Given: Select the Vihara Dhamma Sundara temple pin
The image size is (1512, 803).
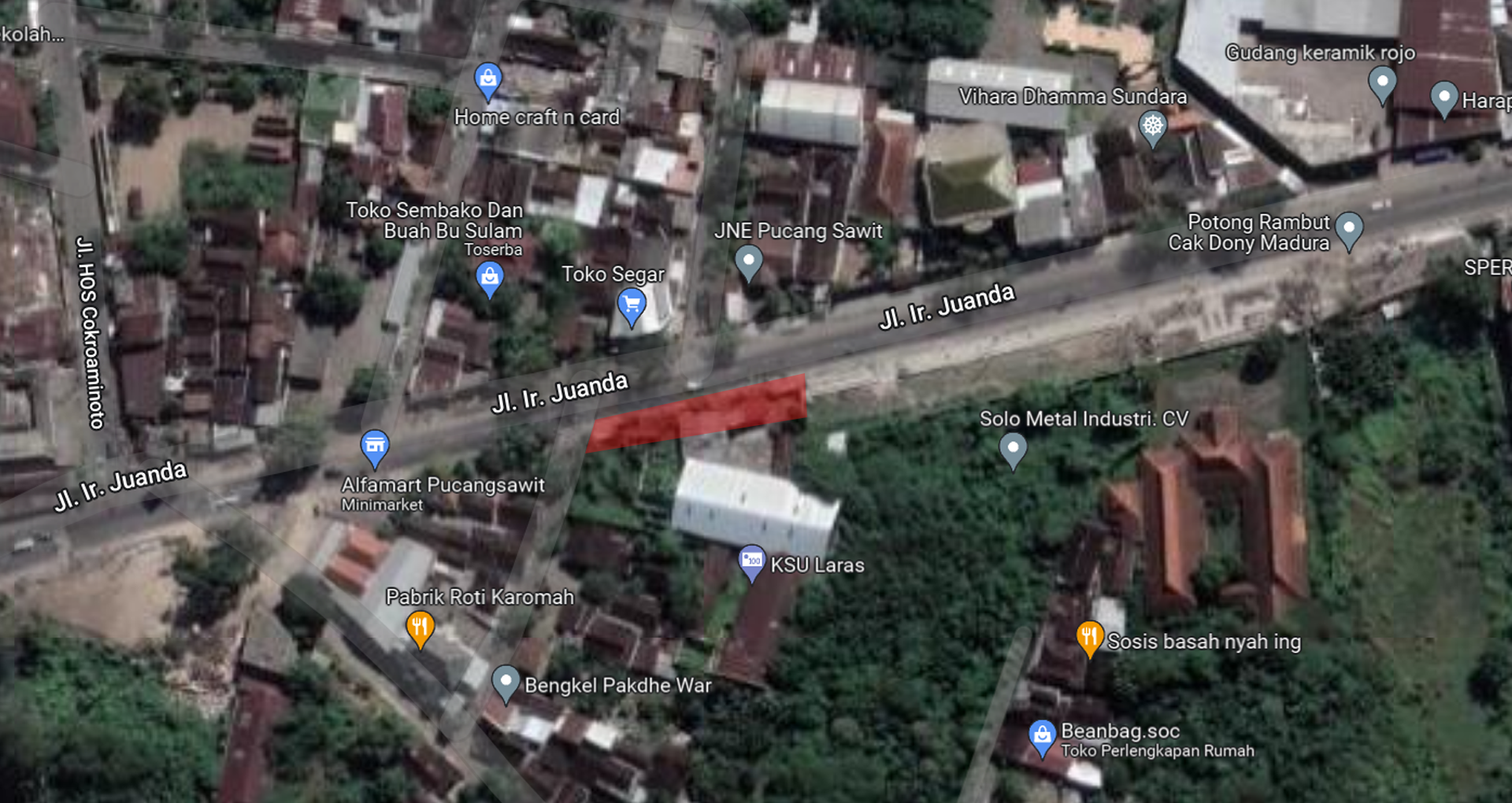Looking at the screenshot, I should tap(1152, 126).
